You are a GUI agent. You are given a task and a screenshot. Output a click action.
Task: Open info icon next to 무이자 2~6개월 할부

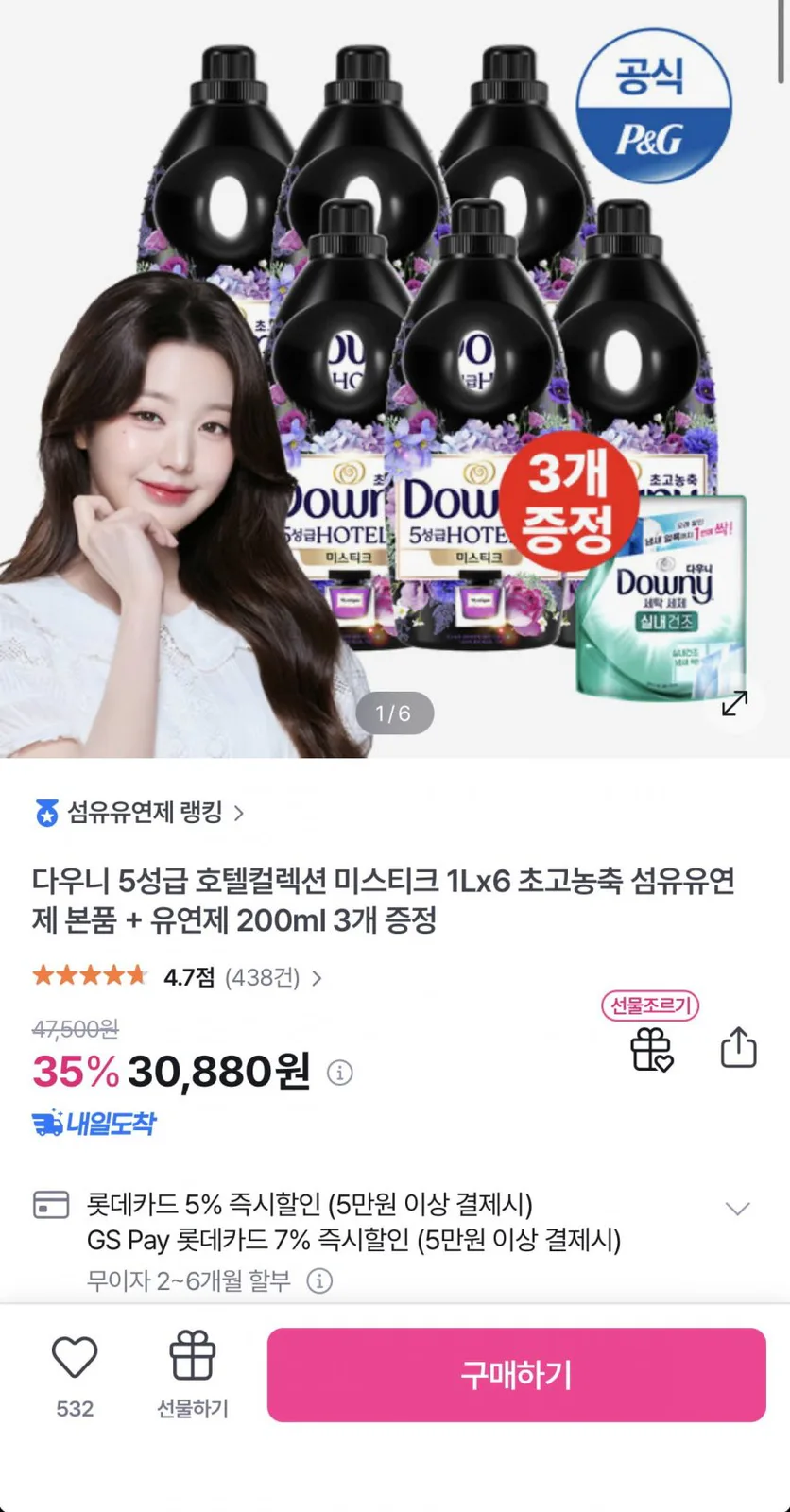[x=320, y=1281]
